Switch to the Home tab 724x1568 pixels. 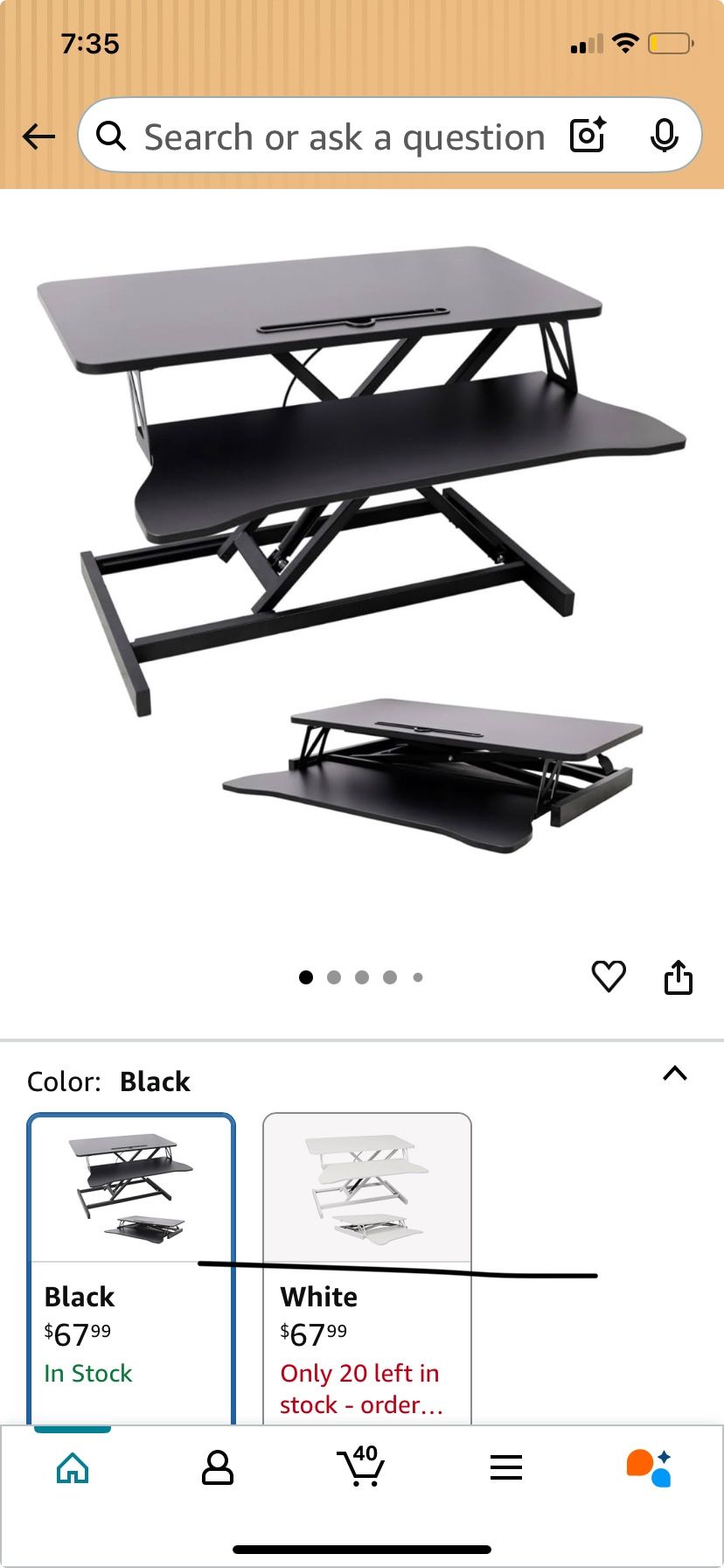(73, 1468)
